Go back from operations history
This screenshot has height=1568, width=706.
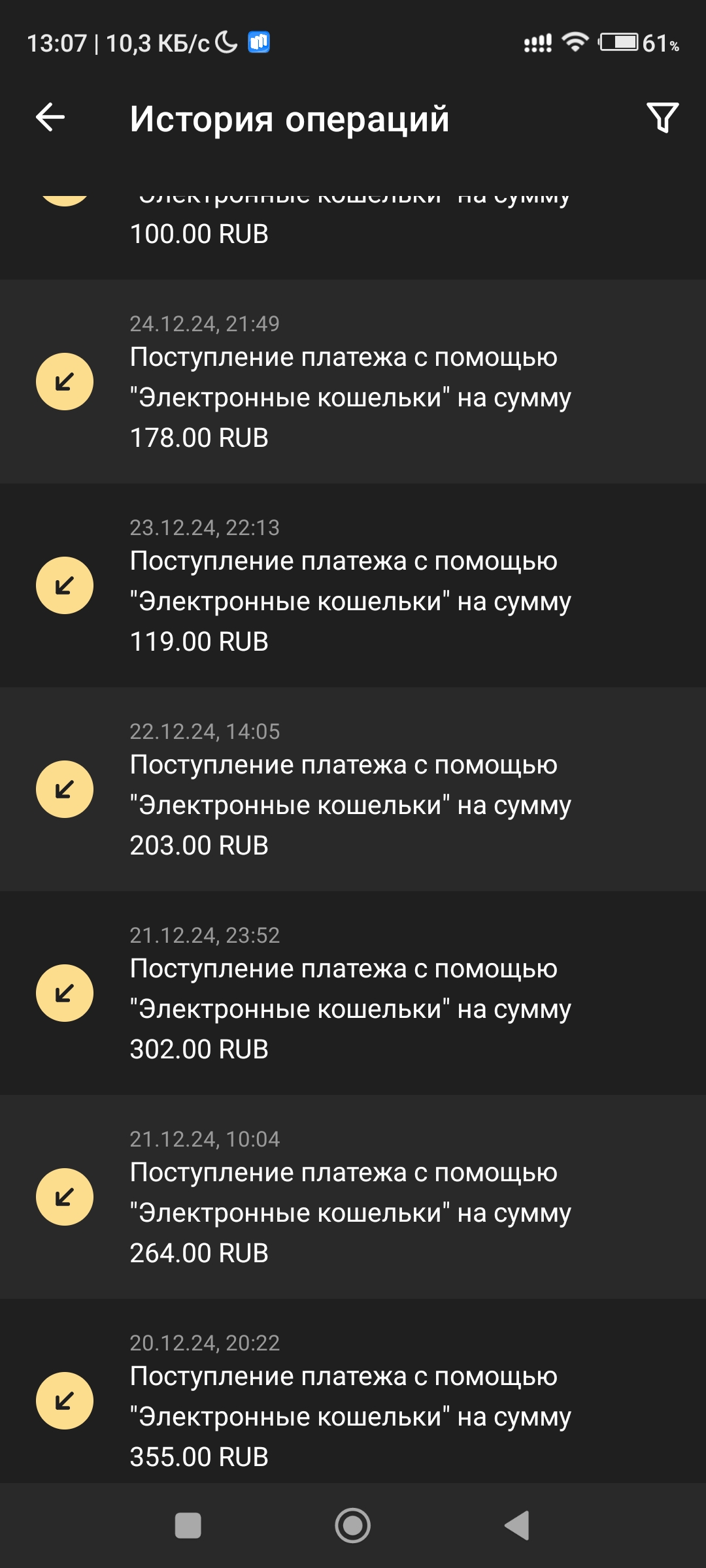tap(50, 118)
